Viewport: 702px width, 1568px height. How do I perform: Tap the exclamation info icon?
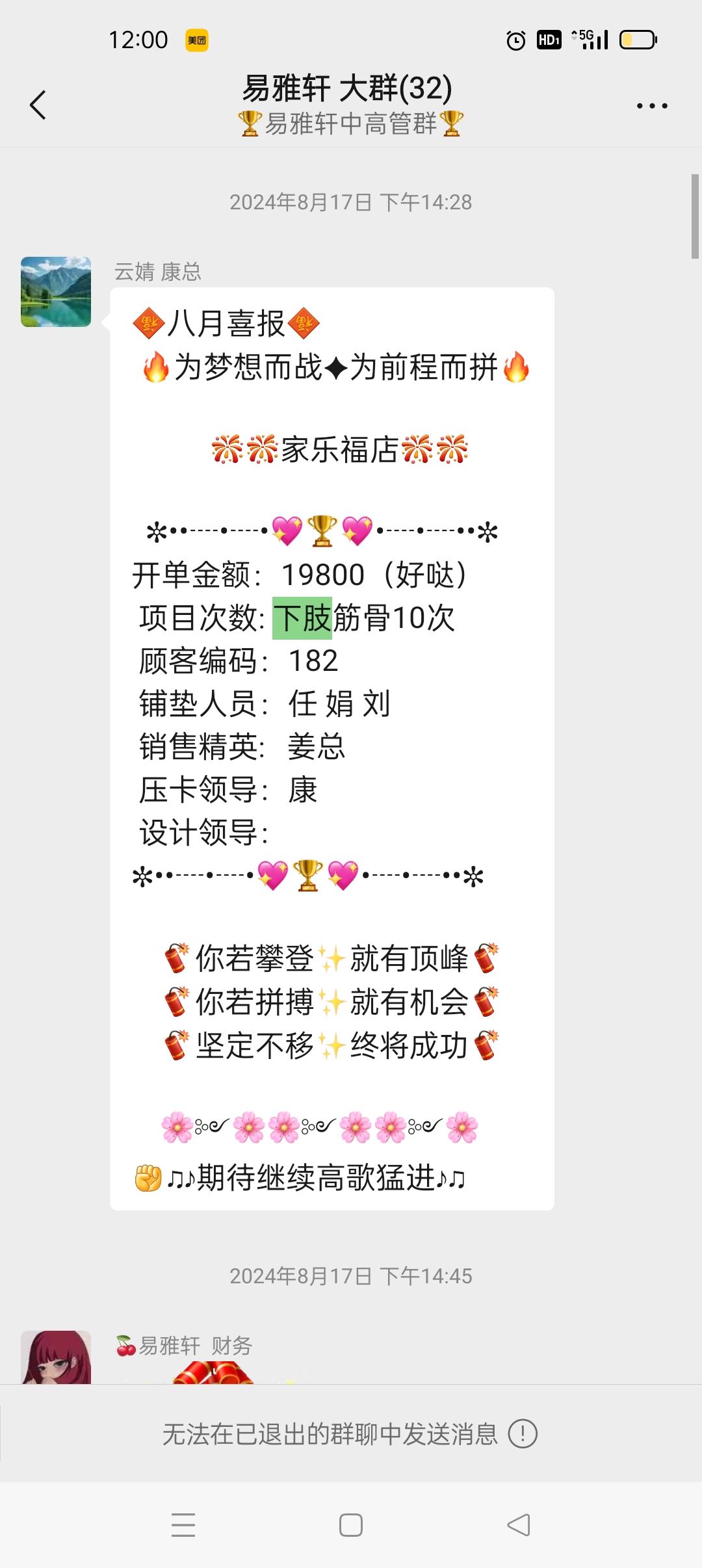523,1433
